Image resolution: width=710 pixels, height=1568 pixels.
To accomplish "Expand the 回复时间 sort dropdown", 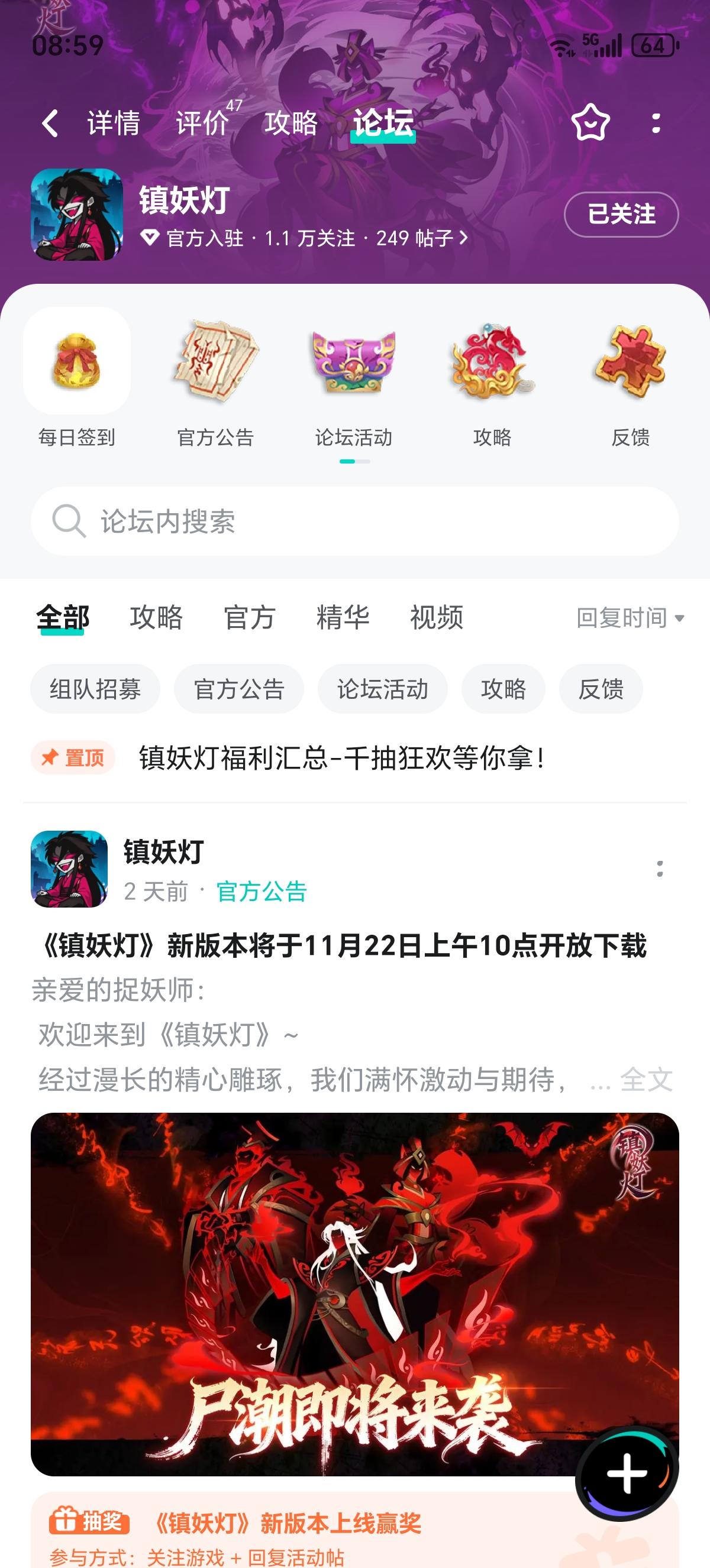I will click(x=630, y=618).
